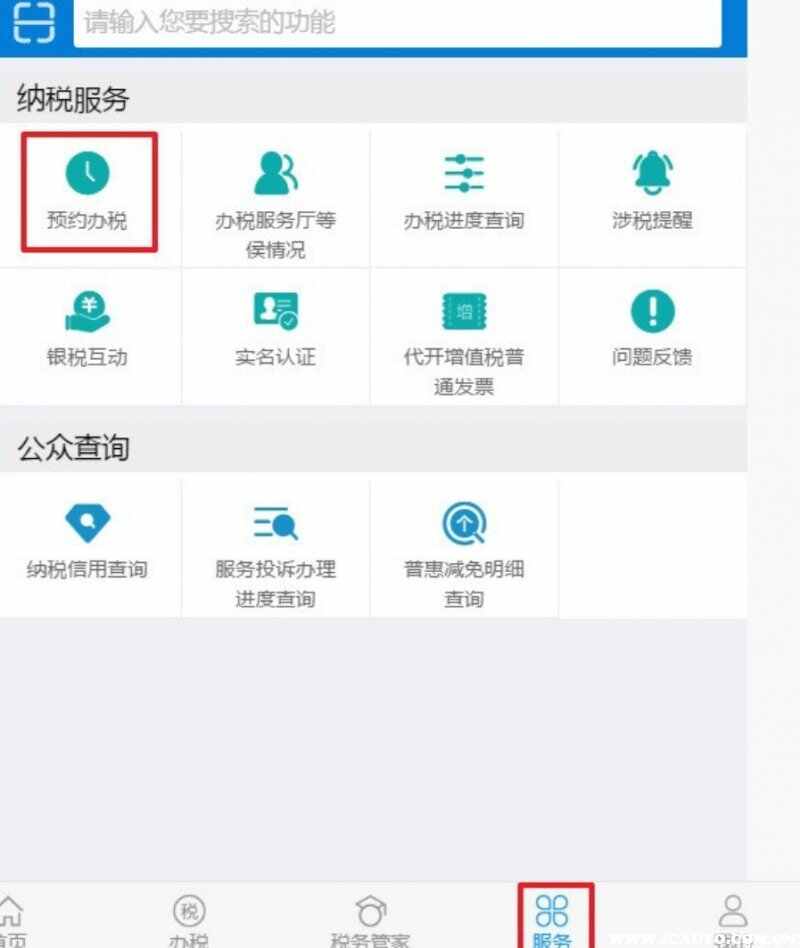800x948 pixels.
Task: Switch to the 首页 home tab
Action: 10,920
